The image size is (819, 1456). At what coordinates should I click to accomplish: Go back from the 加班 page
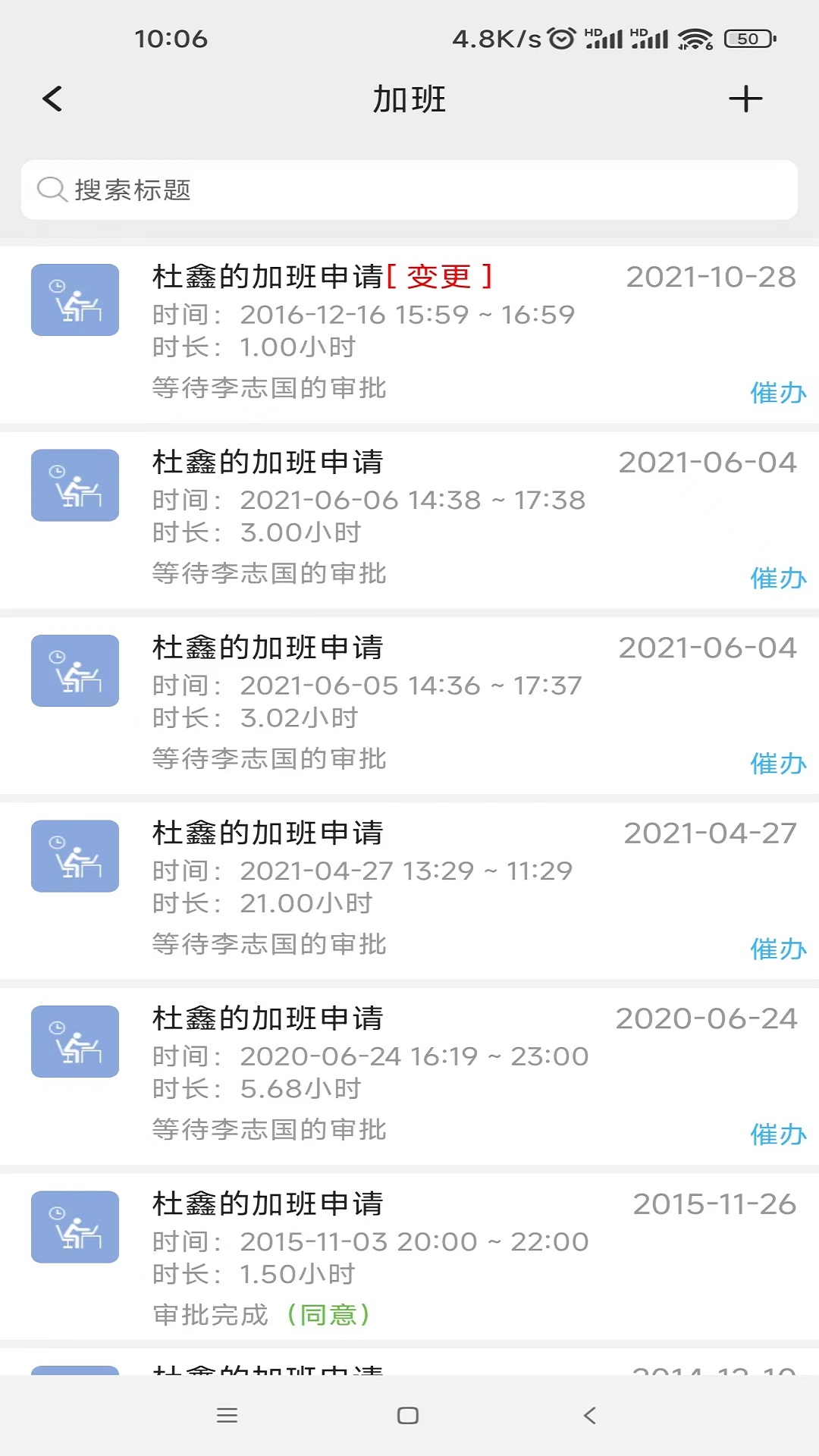click(52, 99)
